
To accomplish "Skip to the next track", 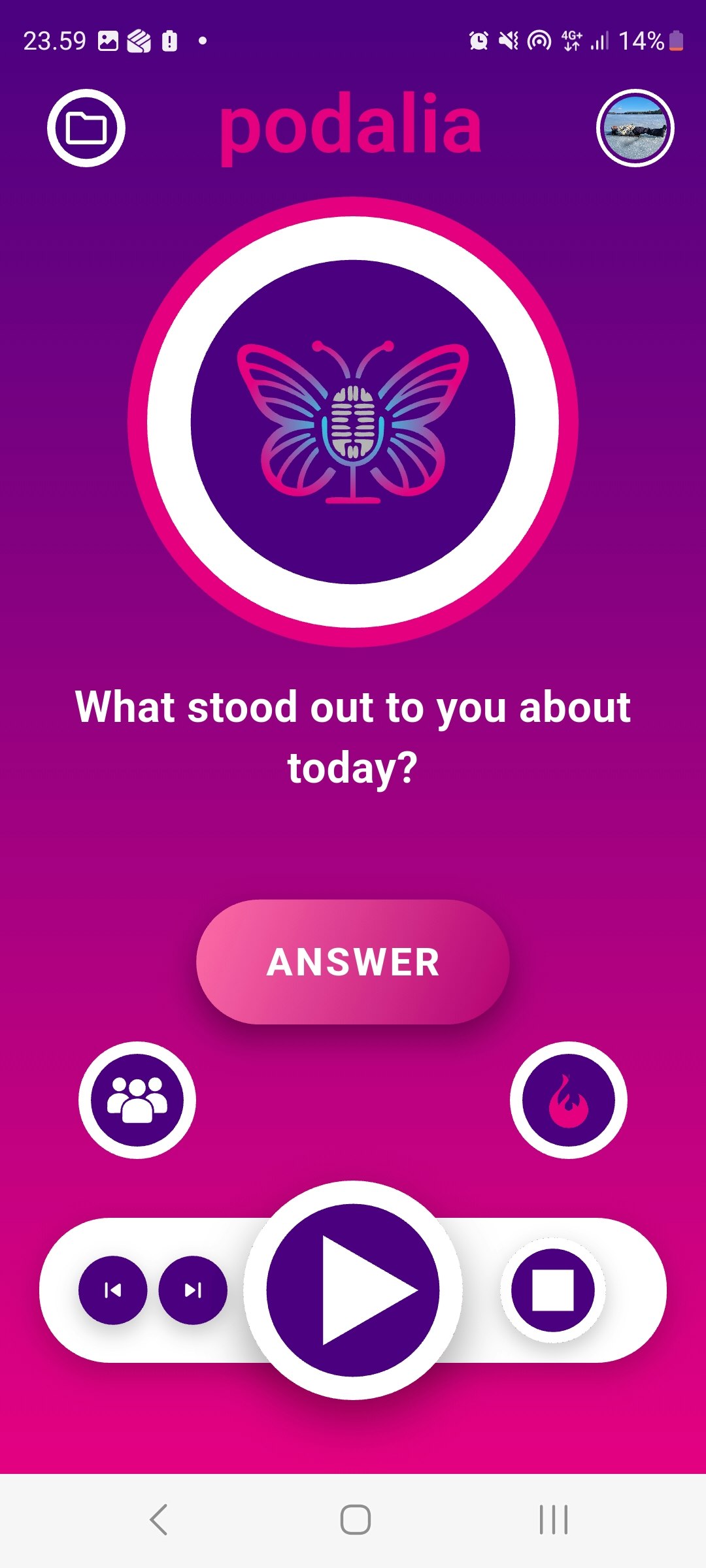I will 193,1290.
